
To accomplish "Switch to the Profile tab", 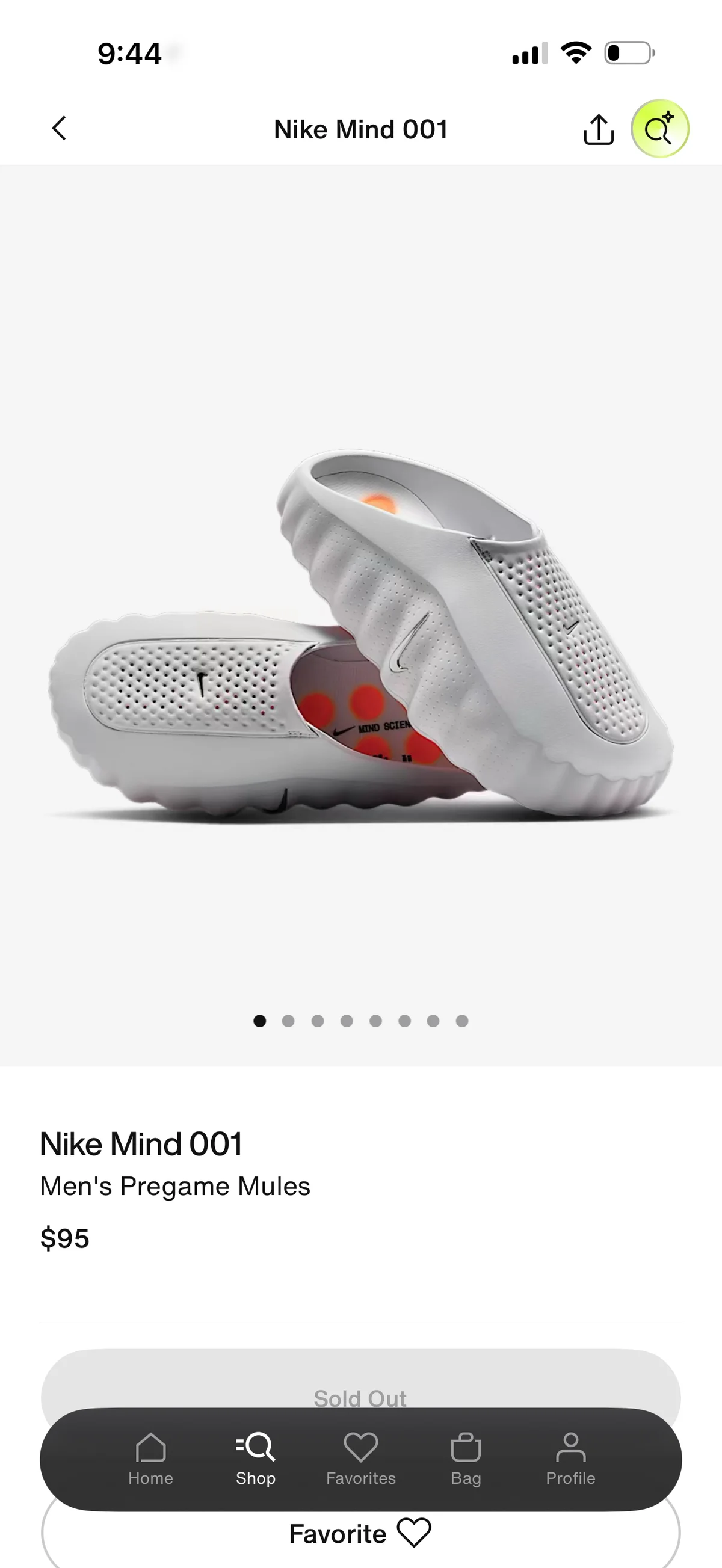I will pyautogui.click(x=570, y=1459).
